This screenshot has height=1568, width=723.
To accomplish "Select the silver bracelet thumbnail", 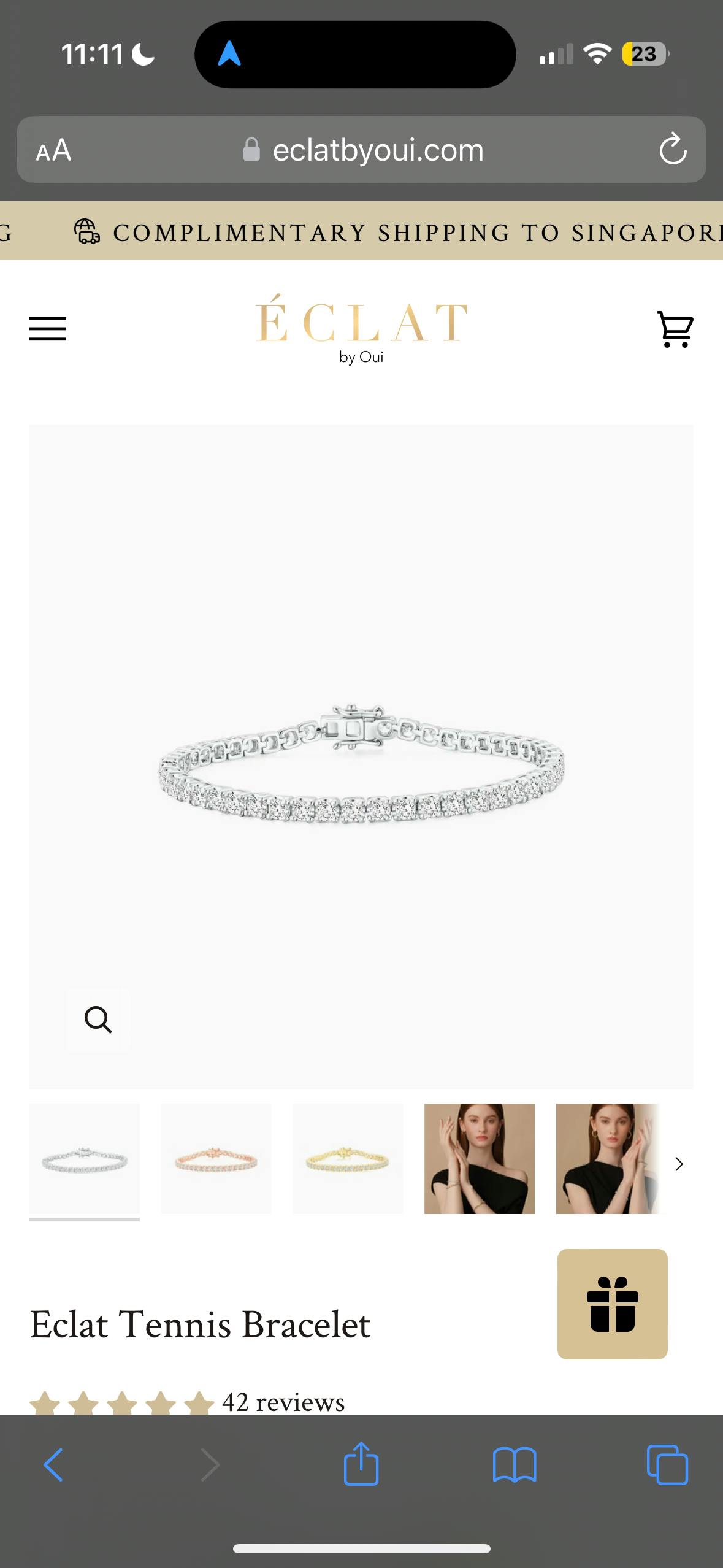I will click(x=85, y=1158).
